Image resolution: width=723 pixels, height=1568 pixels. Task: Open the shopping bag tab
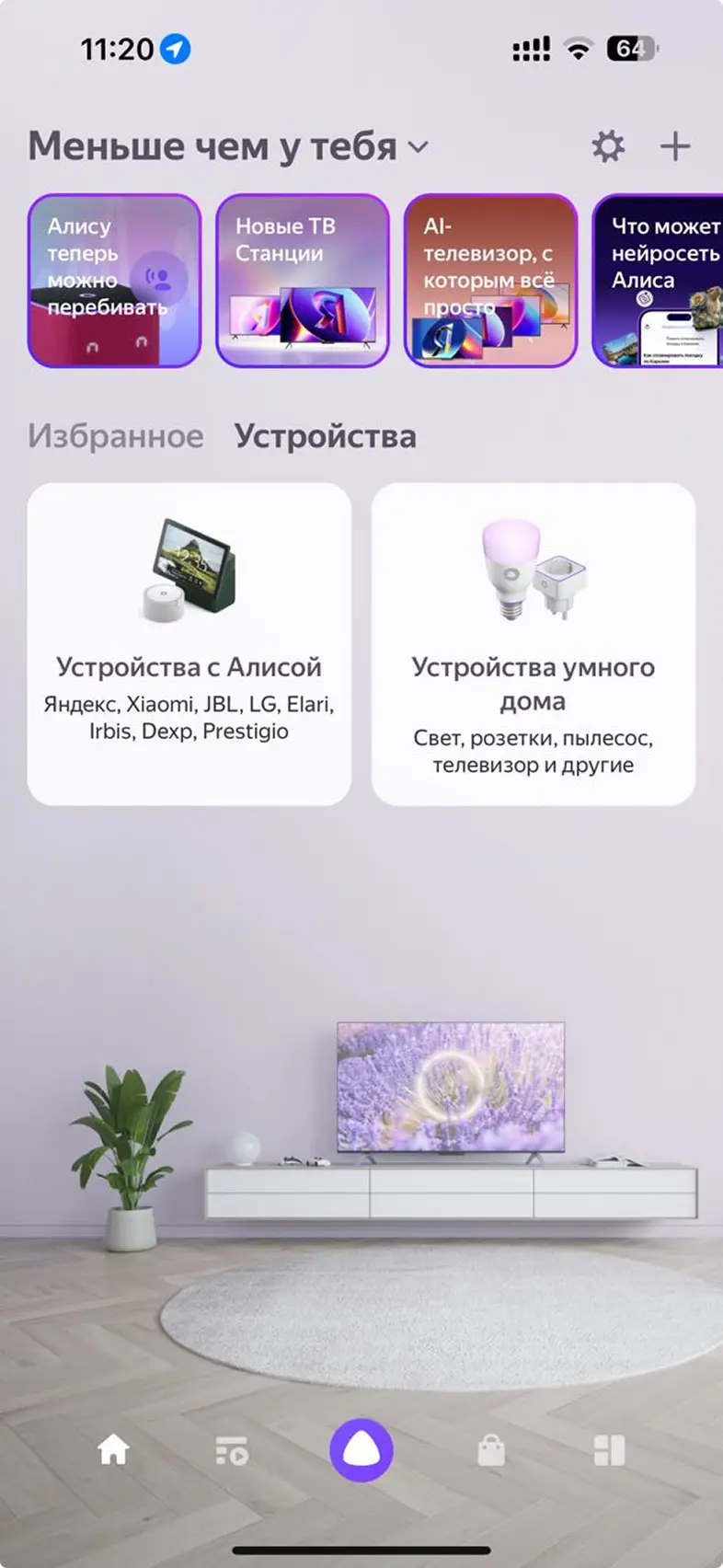491,1450
